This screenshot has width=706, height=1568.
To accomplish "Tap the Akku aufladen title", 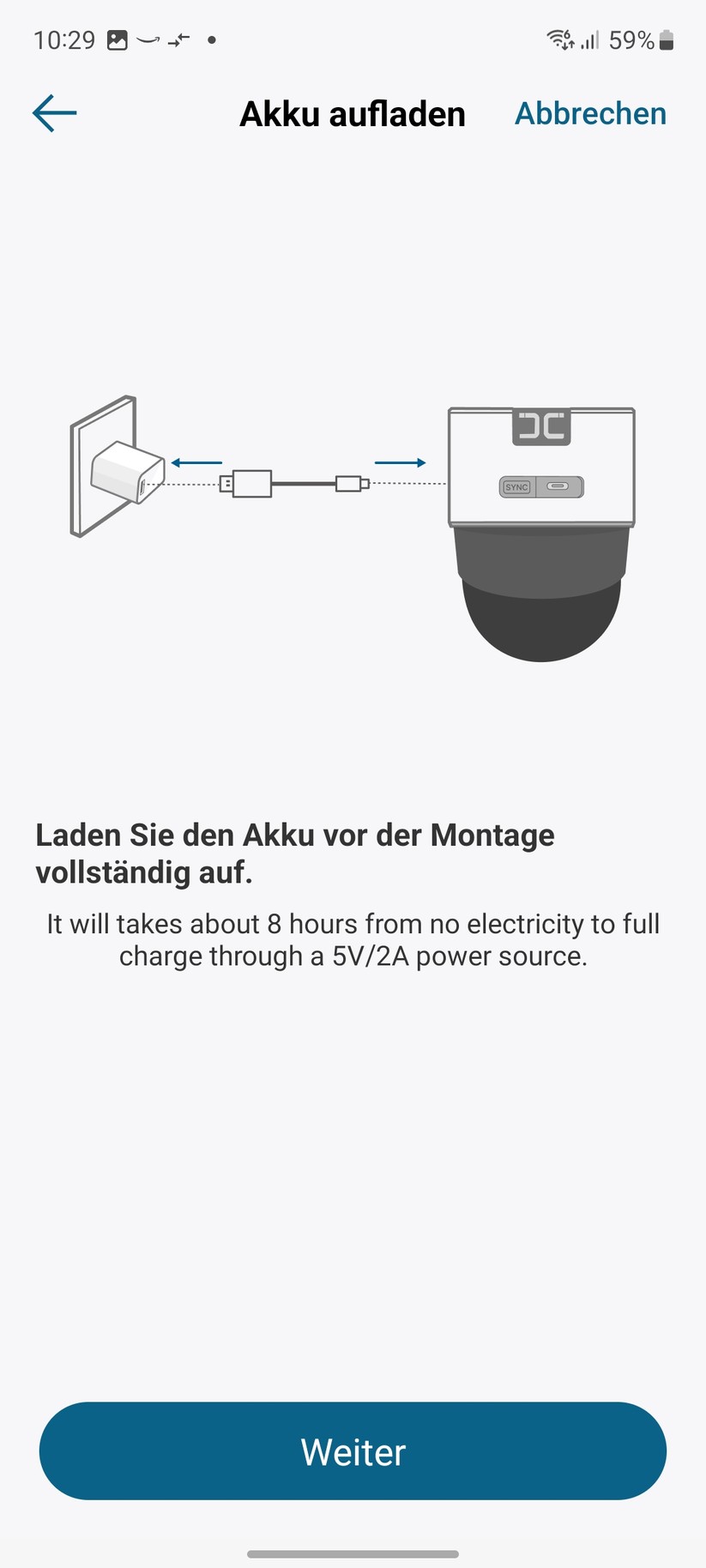I will click(x=352, y=112).
